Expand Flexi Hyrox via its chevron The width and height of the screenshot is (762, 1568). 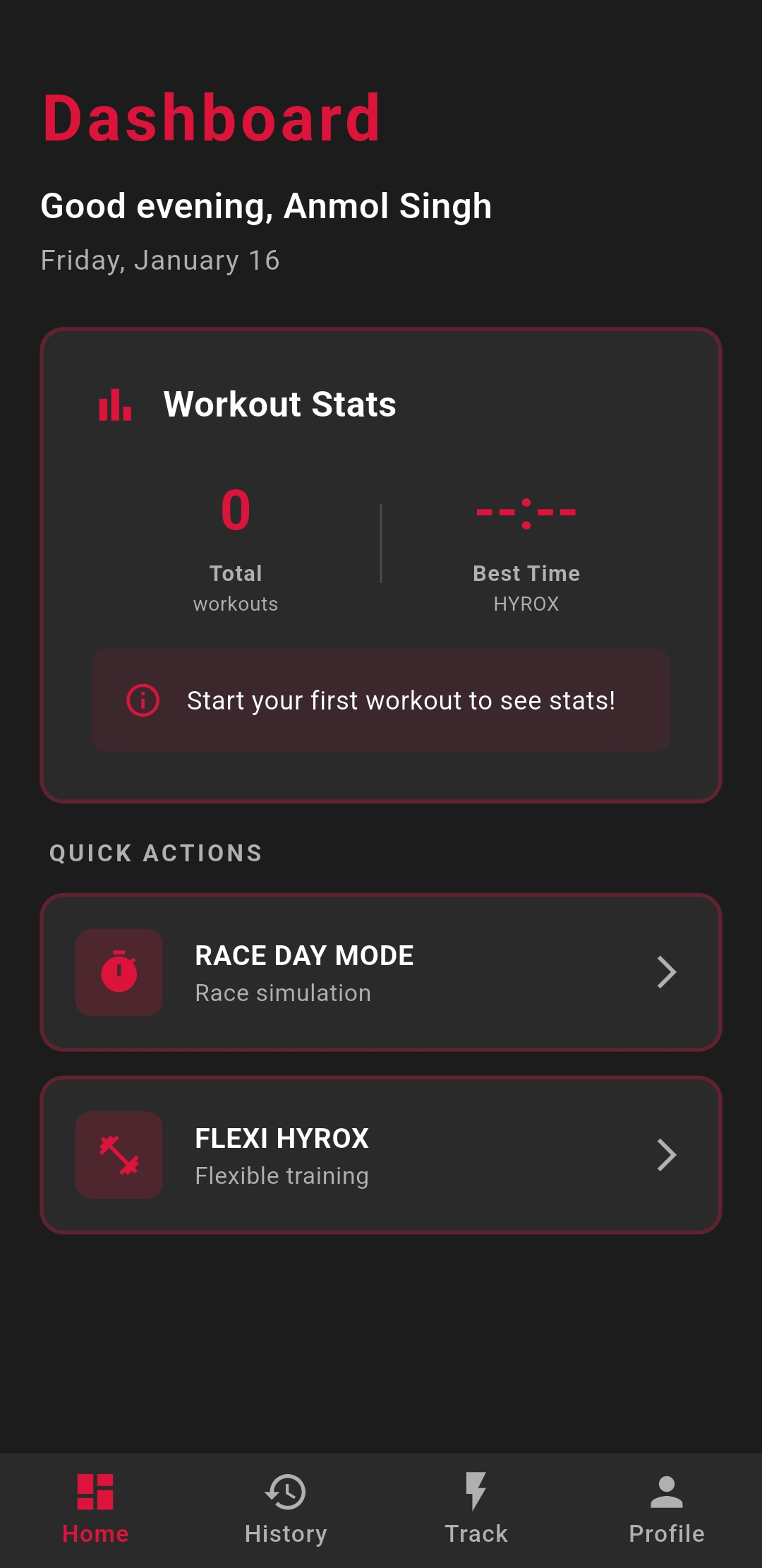click(666, 1156)
